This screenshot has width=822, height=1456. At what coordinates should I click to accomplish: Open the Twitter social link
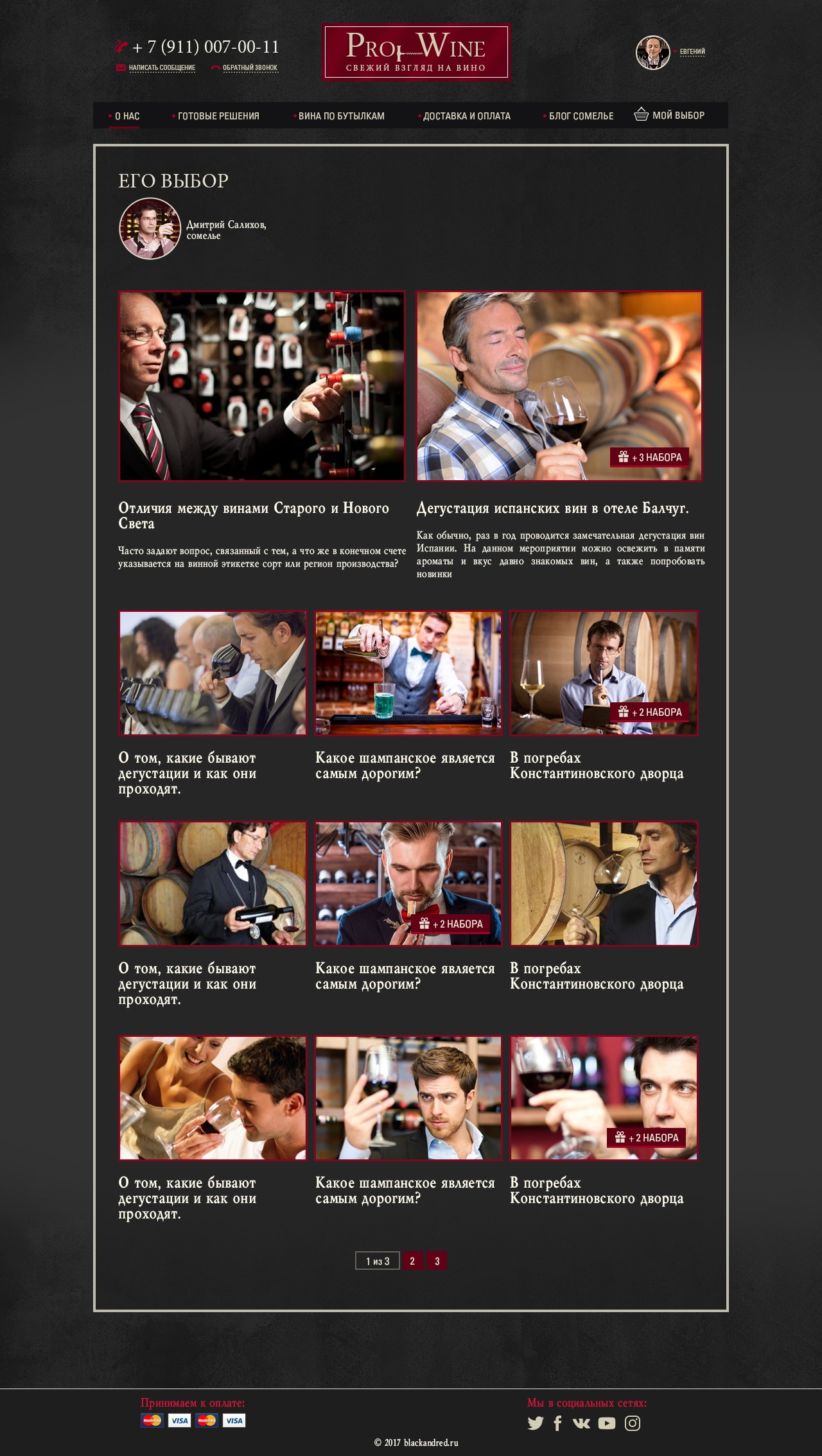pyautogui.click(x=535, y=1423)
